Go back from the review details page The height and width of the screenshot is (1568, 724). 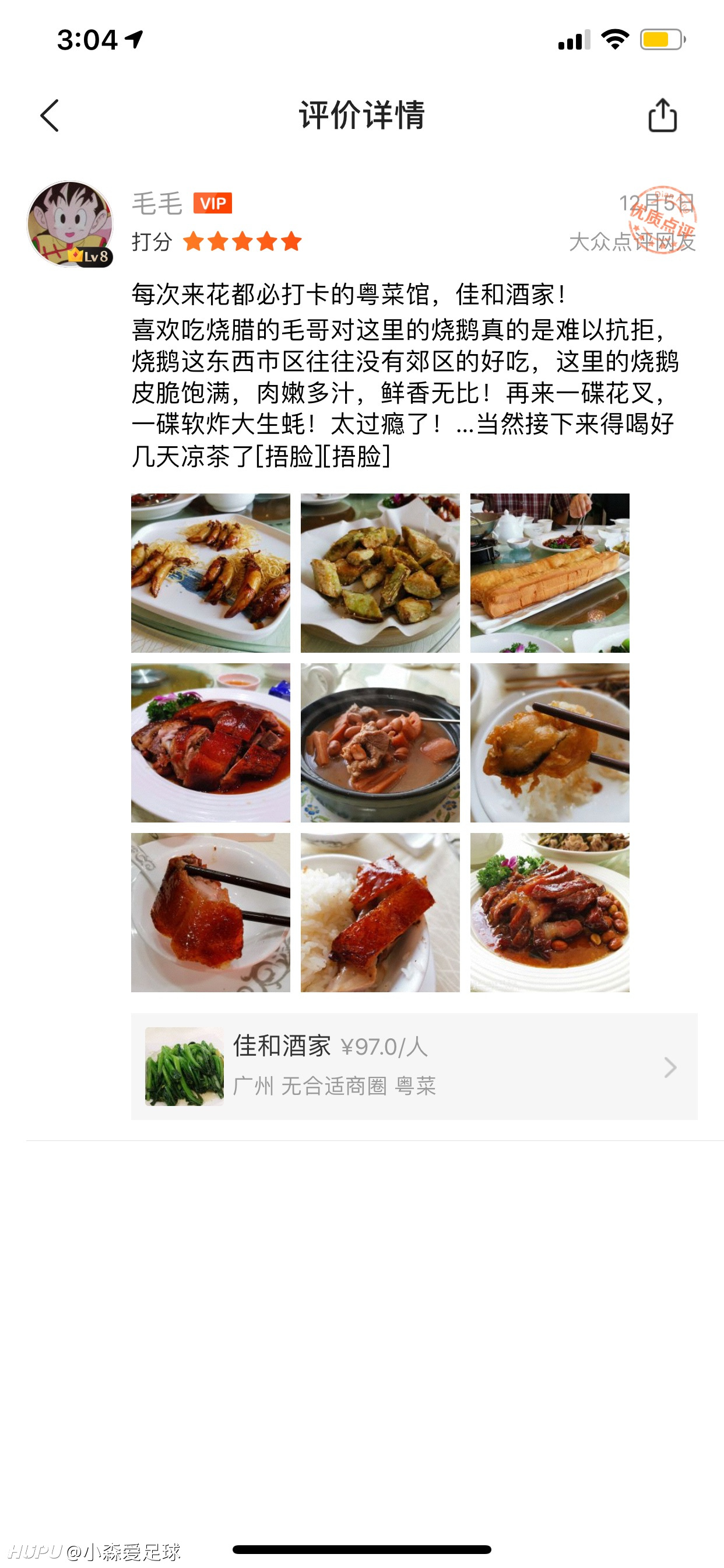[50, 116]
